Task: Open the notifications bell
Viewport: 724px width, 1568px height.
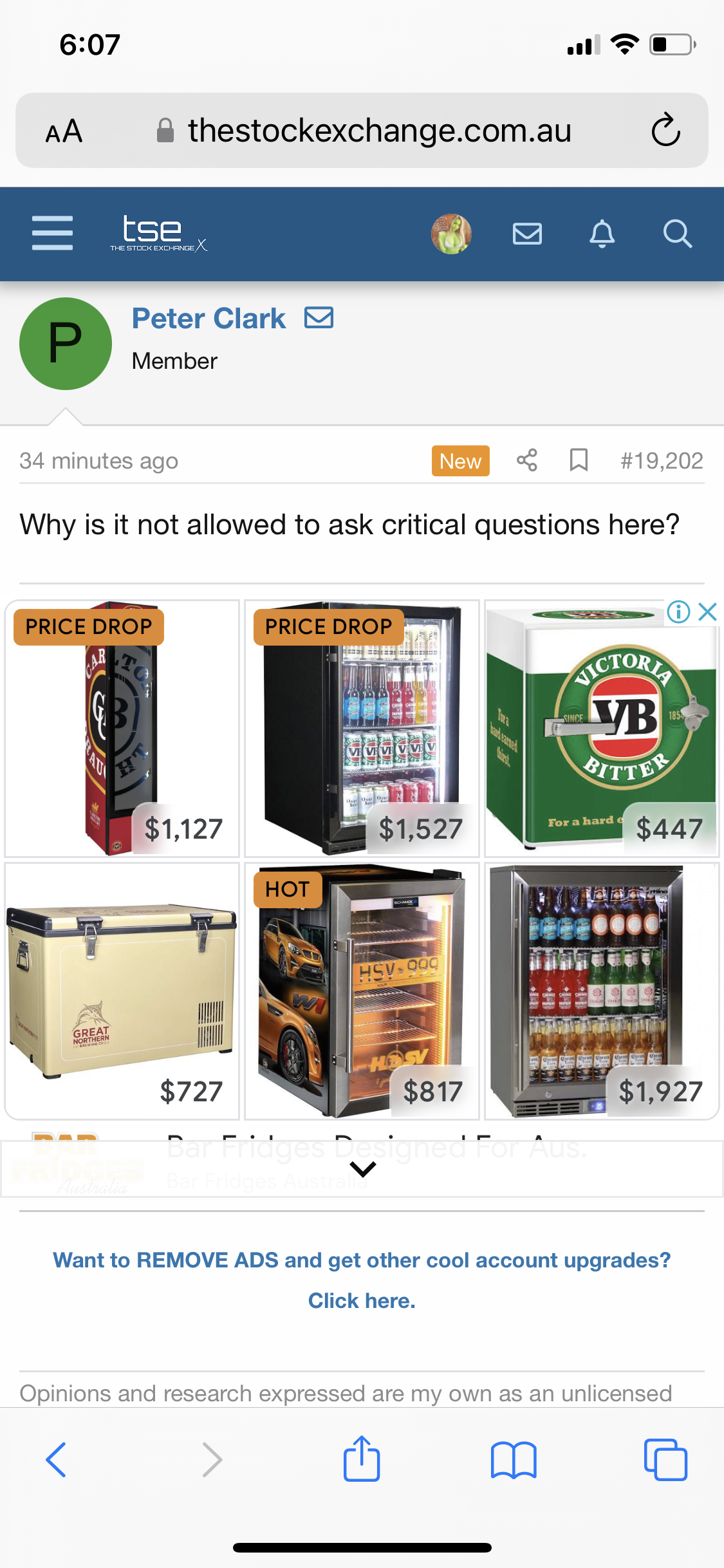Action: click(602, 234)
